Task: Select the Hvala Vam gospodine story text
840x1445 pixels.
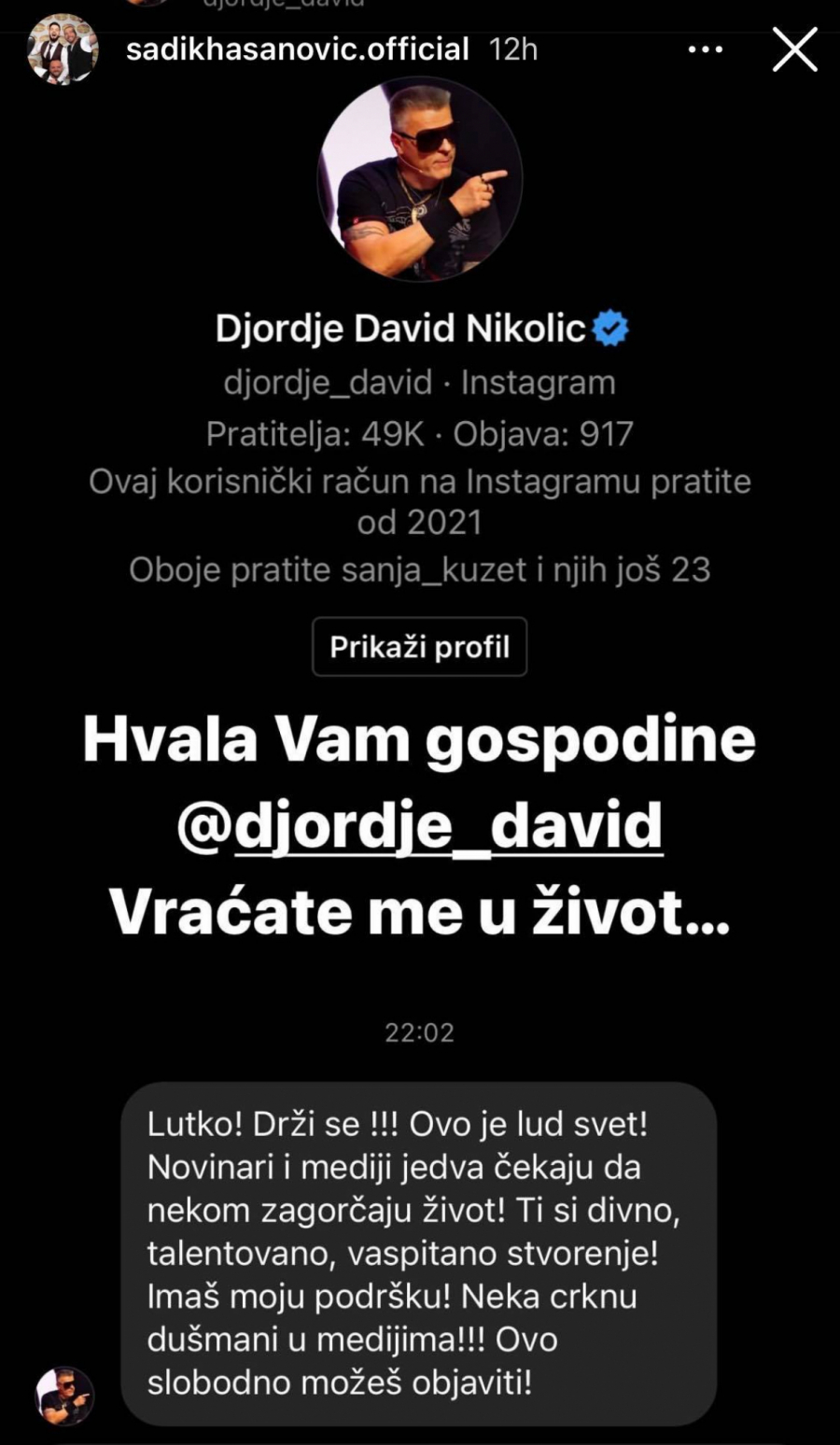Action: [x=419, y=740]
